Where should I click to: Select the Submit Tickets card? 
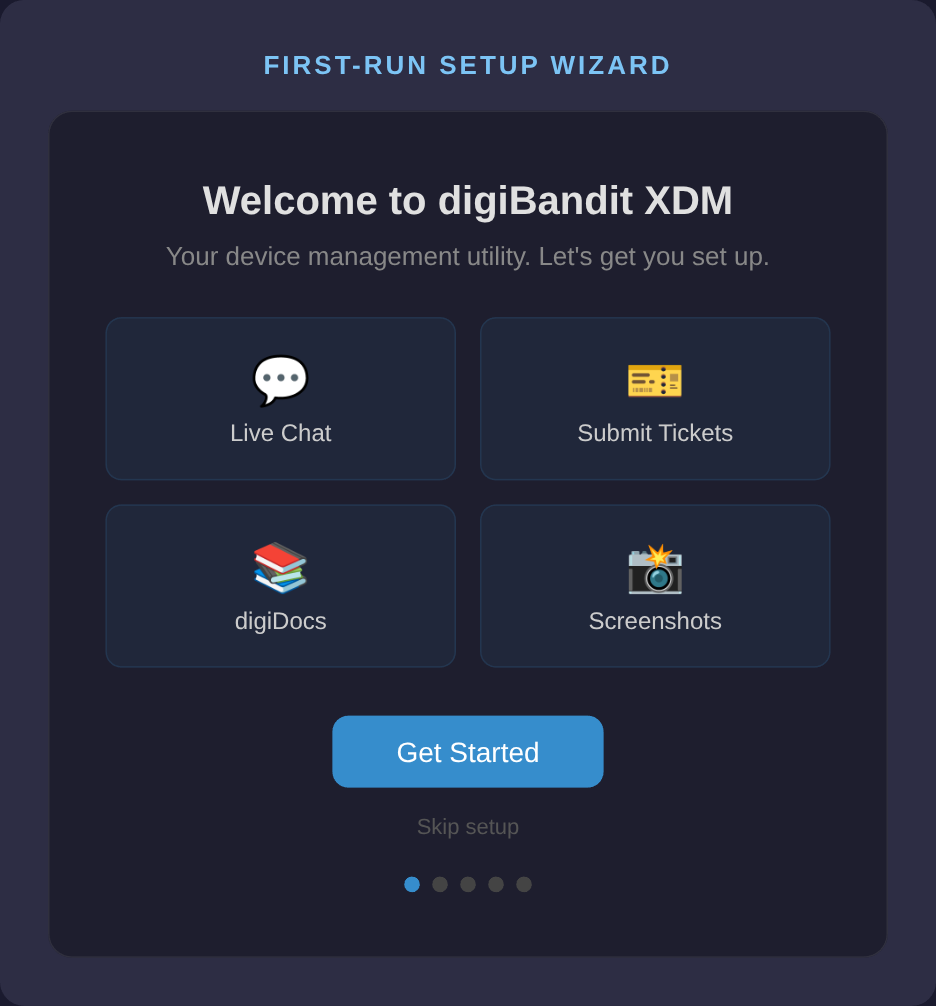tap(655, 399)
